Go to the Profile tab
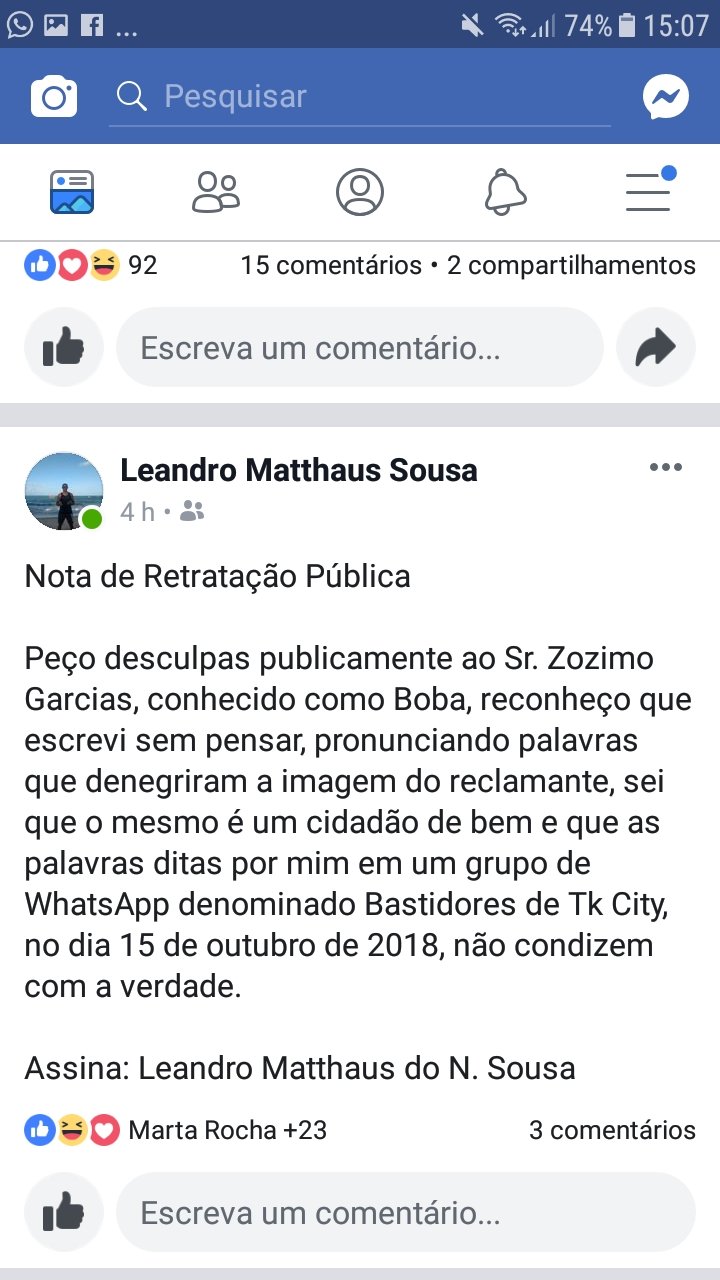 click(360, 192)
